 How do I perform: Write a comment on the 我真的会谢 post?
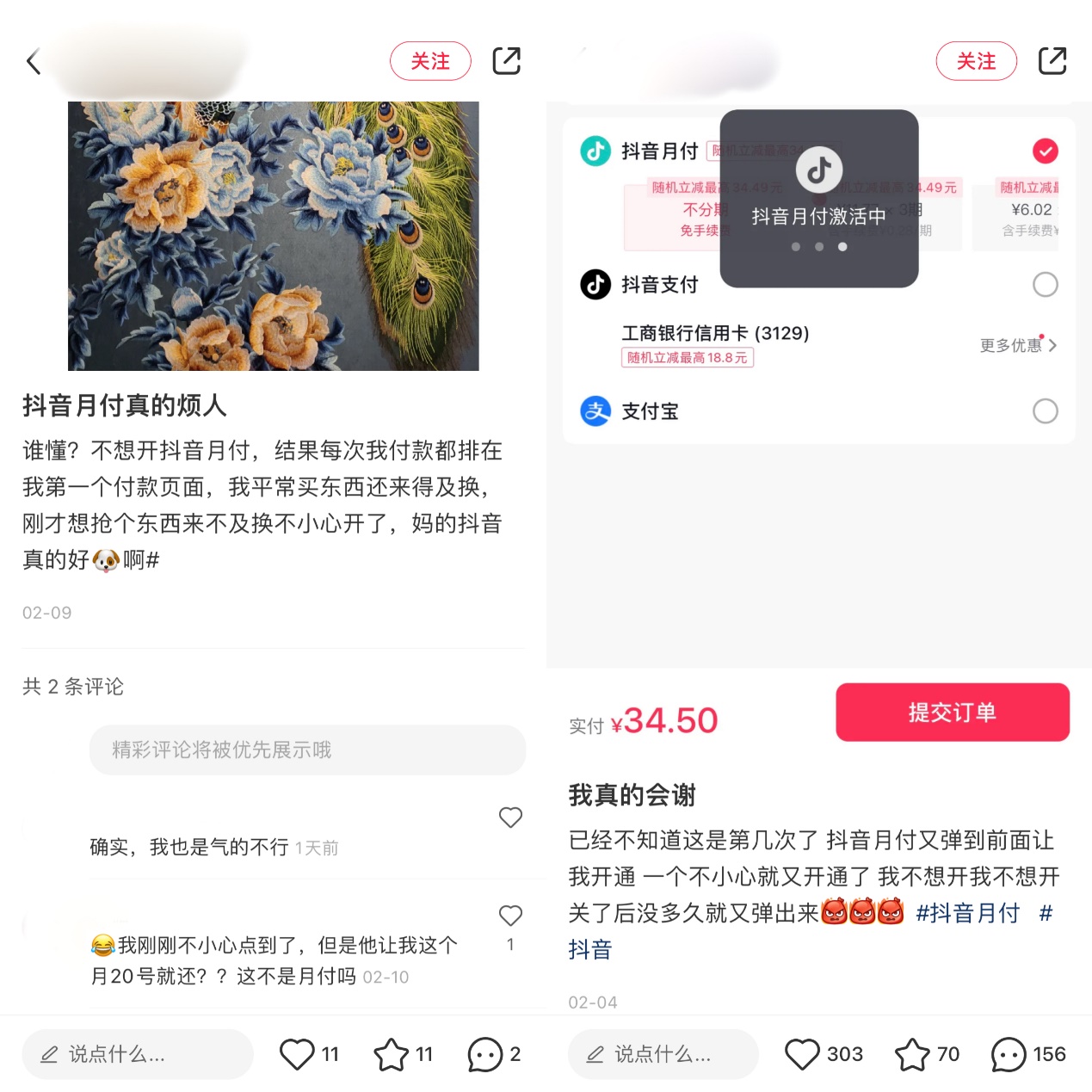pyautogui.click(x=663, y=1054)
